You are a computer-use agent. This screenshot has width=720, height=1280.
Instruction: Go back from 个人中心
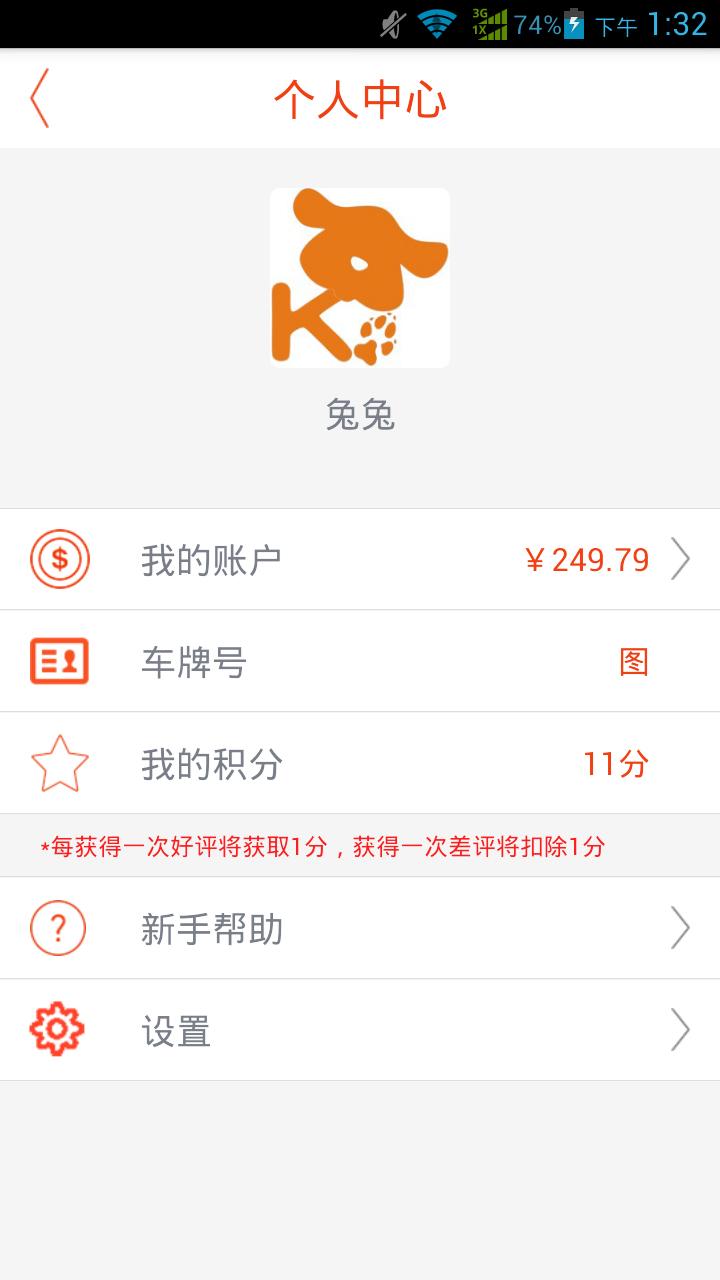click(40, 98)
